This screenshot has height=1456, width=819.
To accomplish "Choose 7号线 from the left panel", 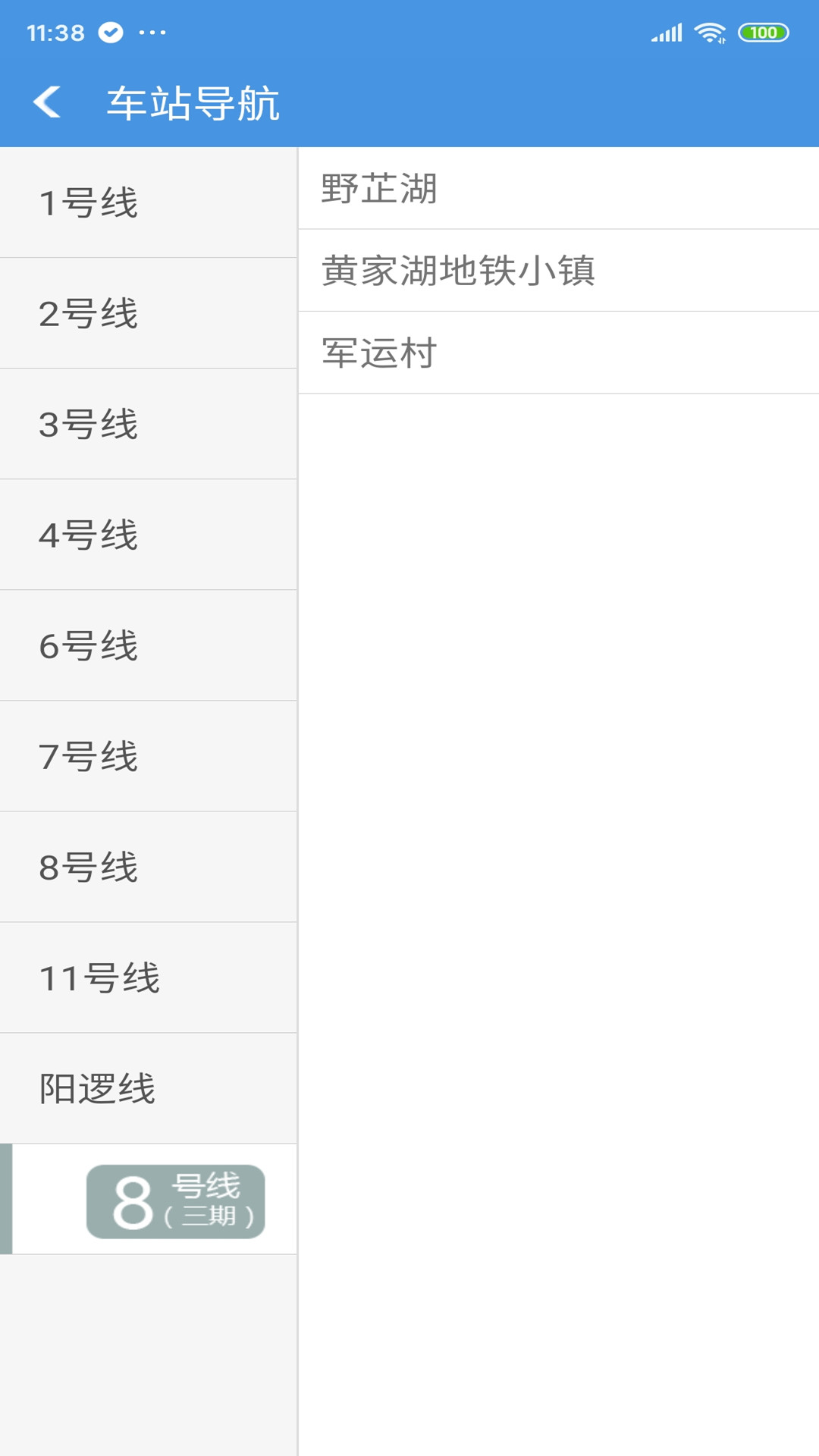I will click(x=148, y=755).
